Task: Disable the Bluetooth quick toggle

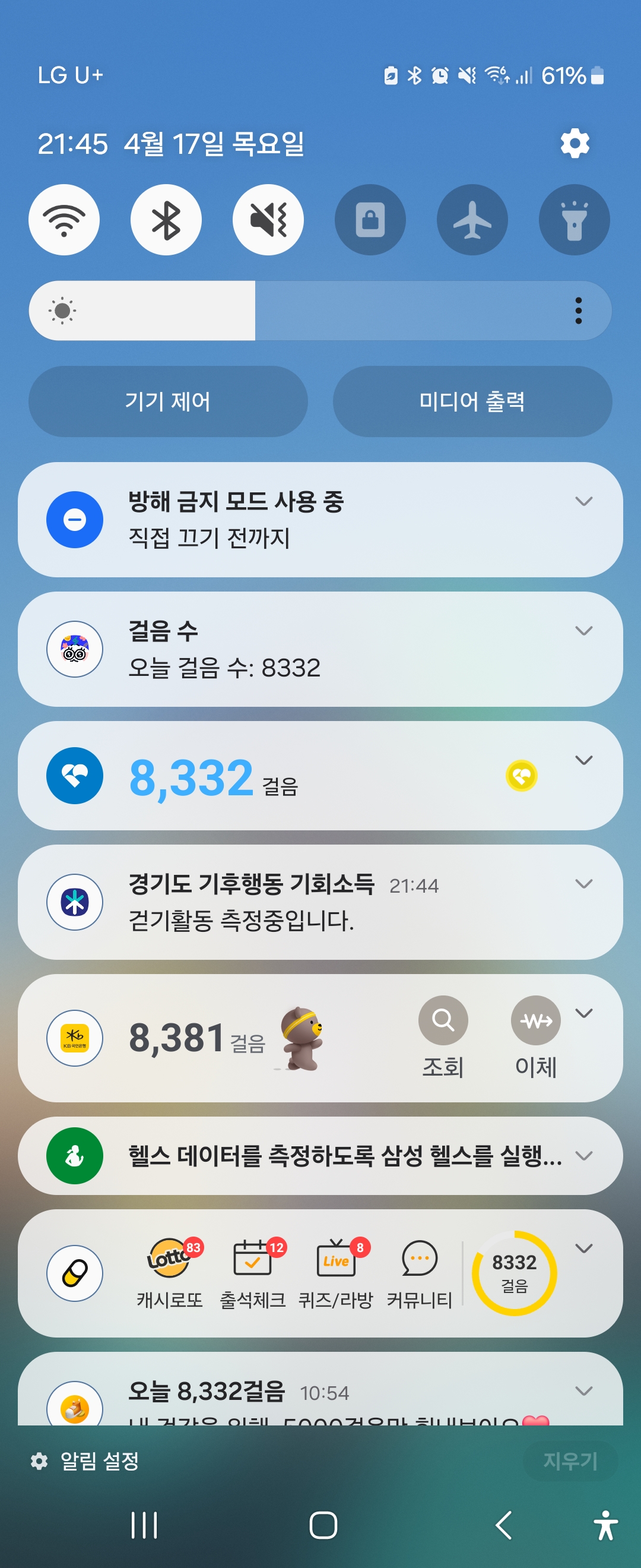Action: coord(166,220)
